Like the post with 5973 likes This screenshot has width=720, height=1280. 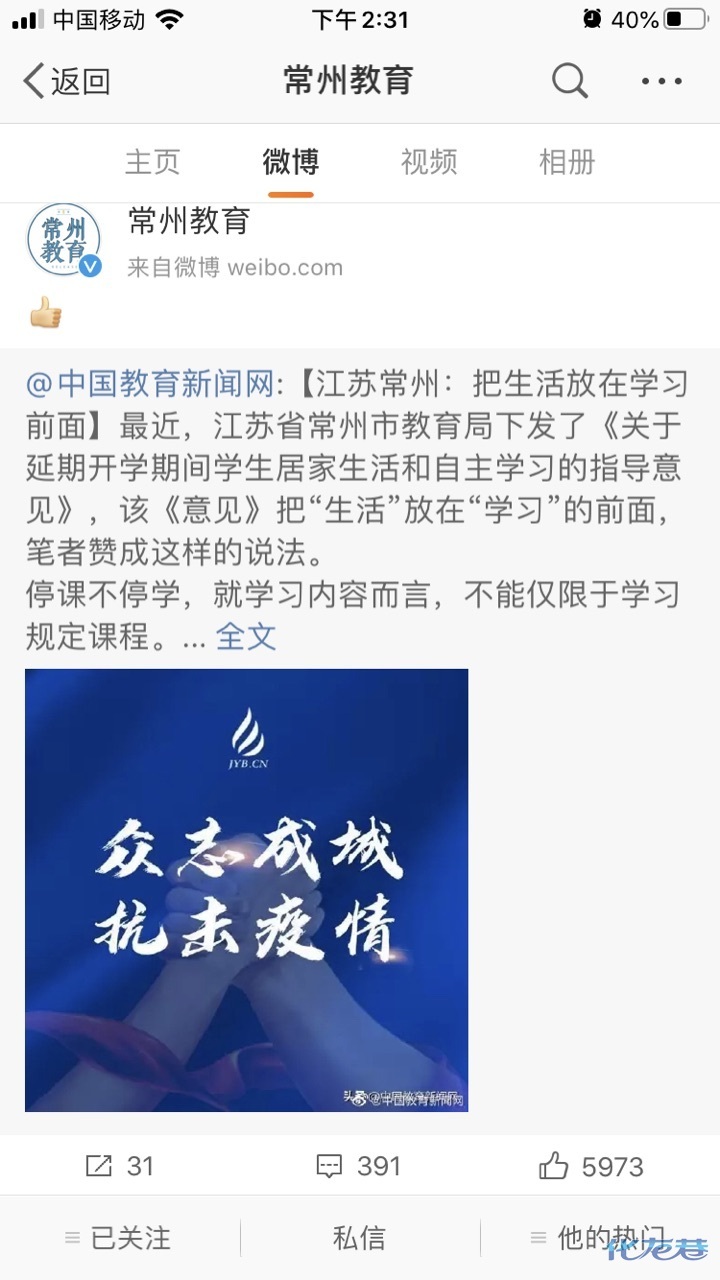coord(592,1166)
